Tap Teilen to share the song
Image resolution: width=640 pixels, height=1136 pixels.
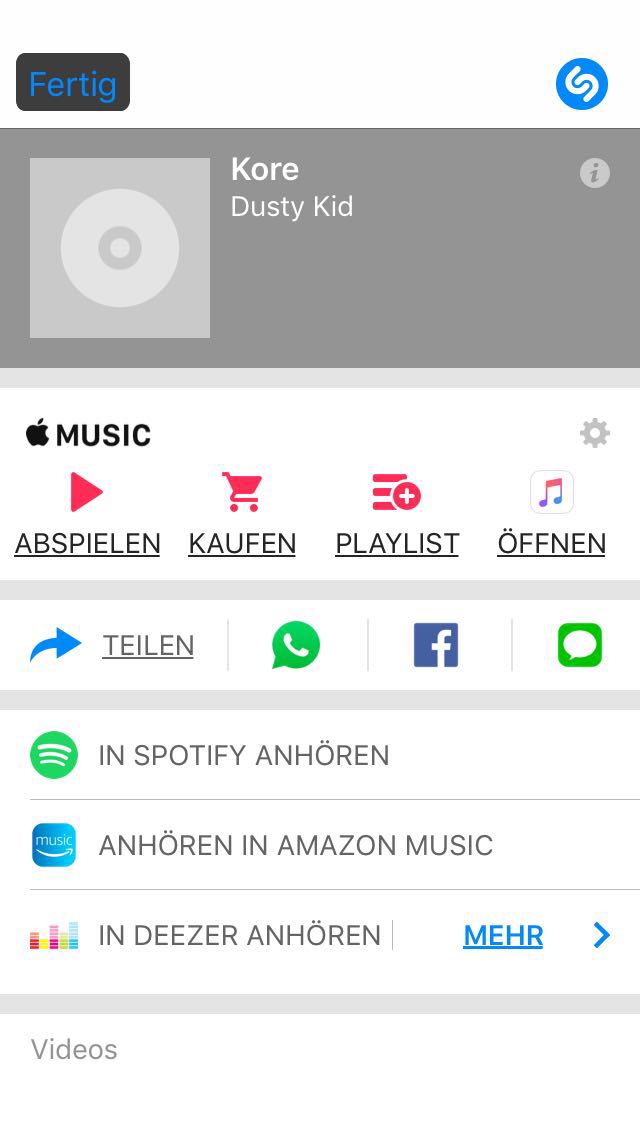pos(147,646)
